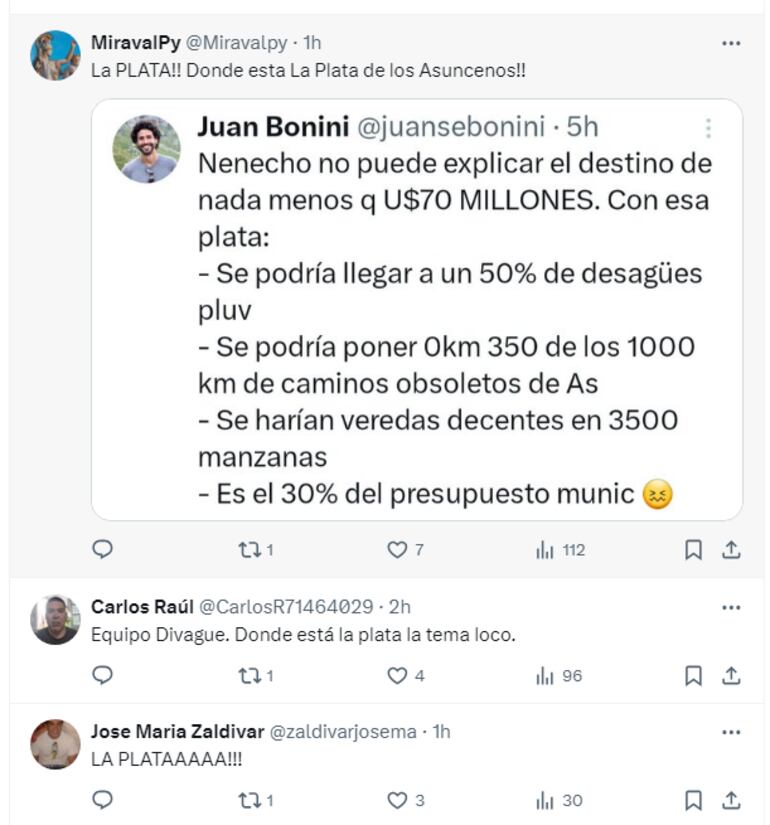Like Carlos Raúl's post
The width and height of the screenshot is (770, 825).
[x=398, y=676]
